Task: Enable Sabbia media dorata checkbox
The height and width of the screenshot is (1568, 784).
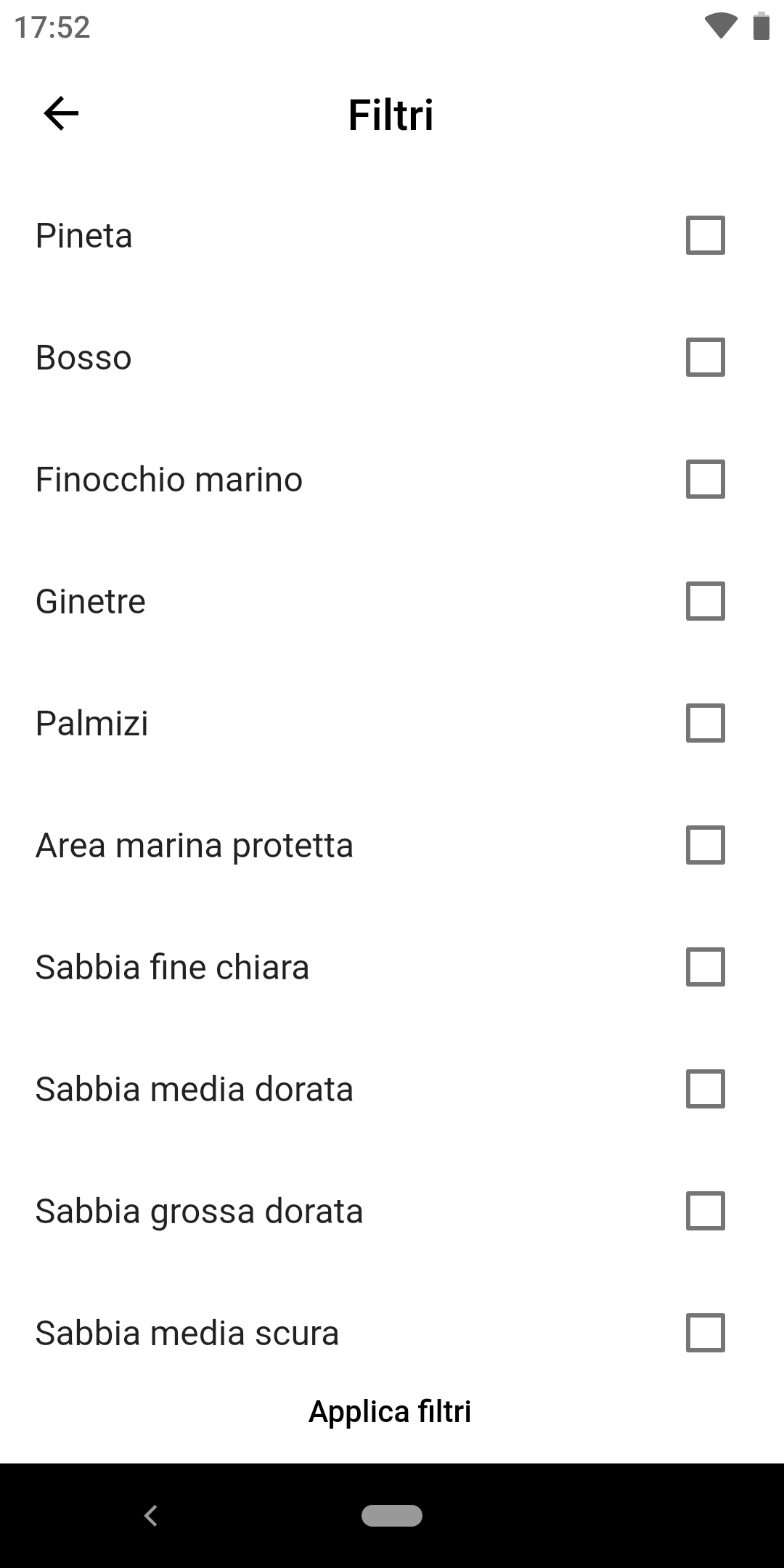Action: click(x=705, y=1089)
